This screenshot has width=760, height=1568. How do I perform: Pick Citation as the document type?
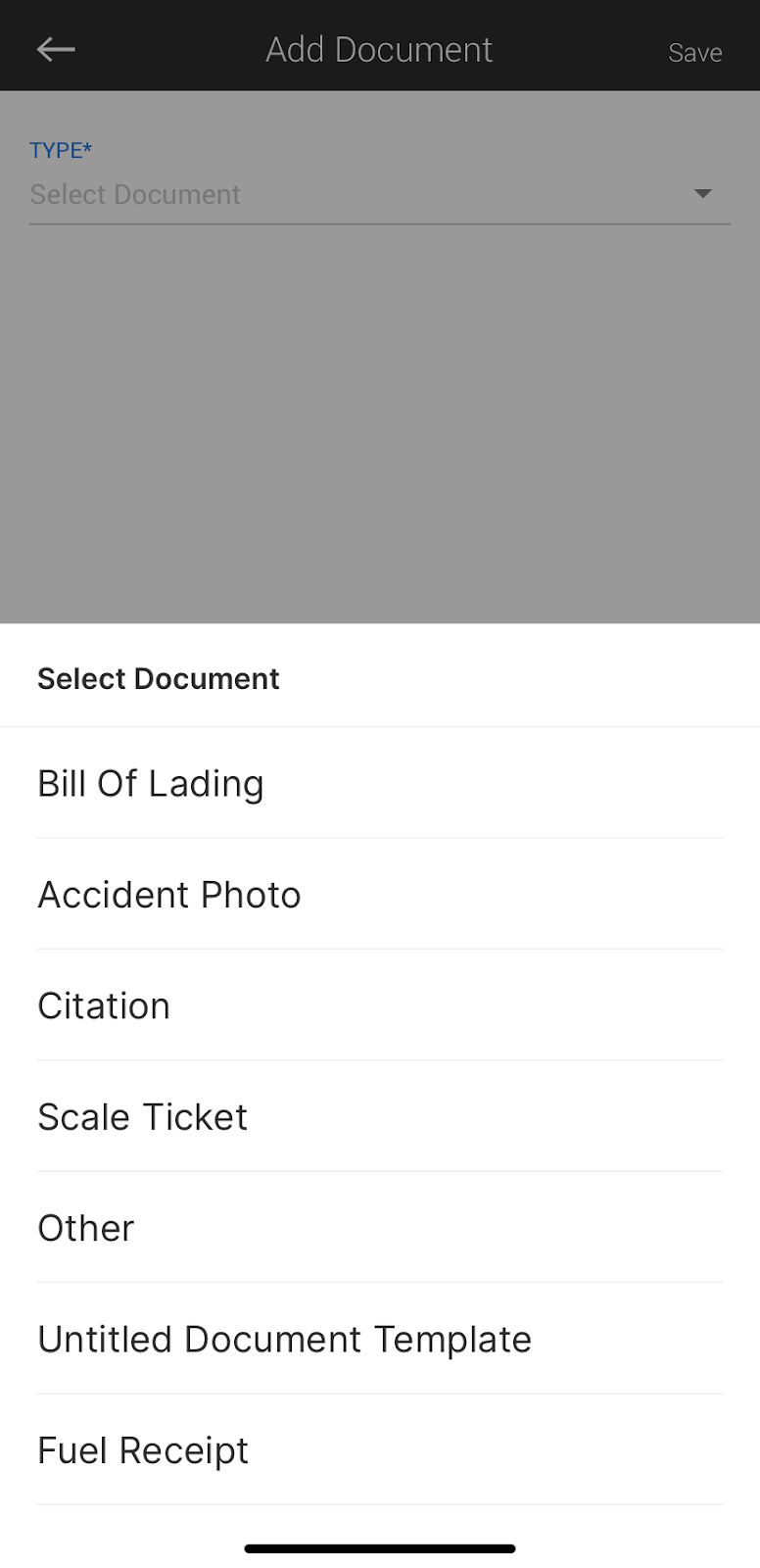coord(380,1005)
